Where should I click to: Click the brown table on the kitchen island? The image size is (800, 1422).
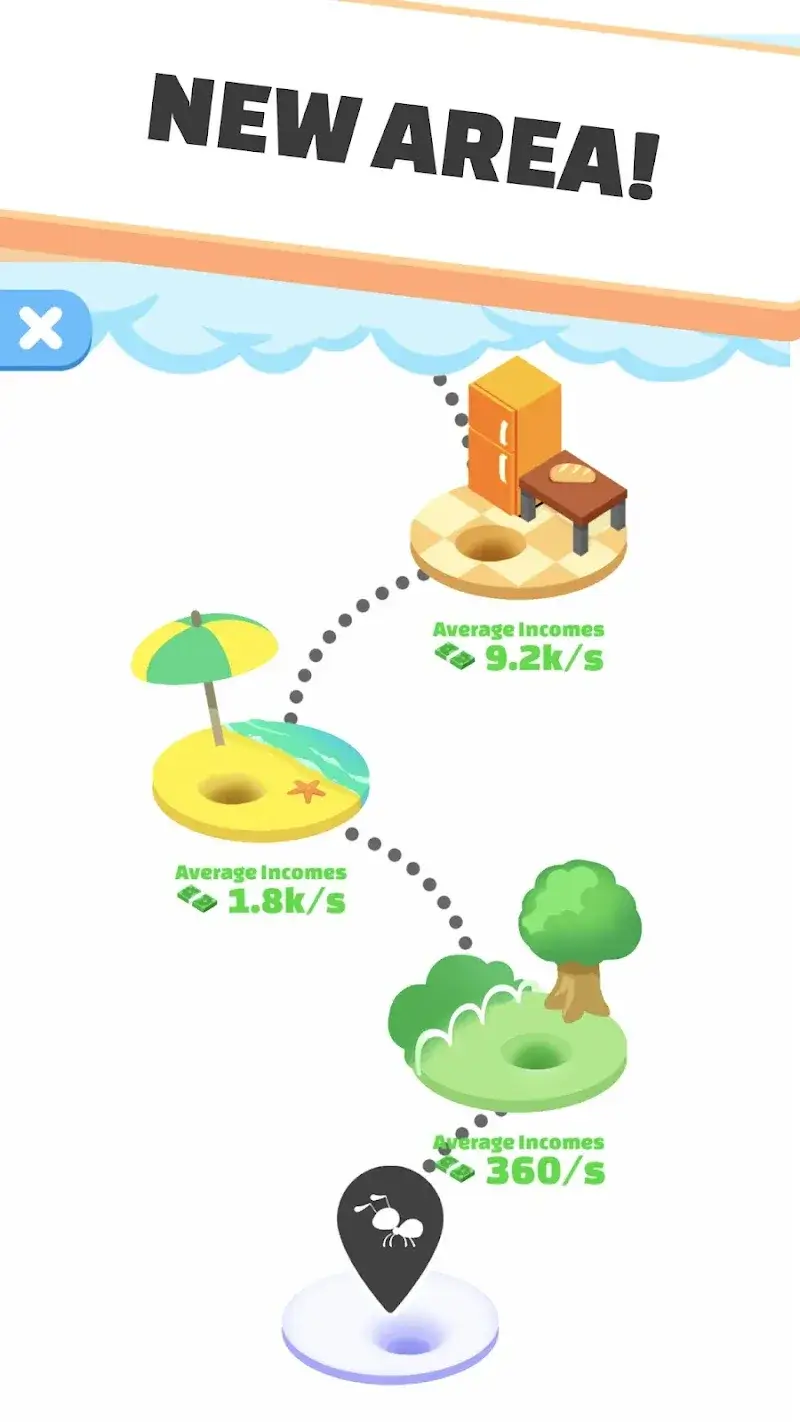[570, 495]
